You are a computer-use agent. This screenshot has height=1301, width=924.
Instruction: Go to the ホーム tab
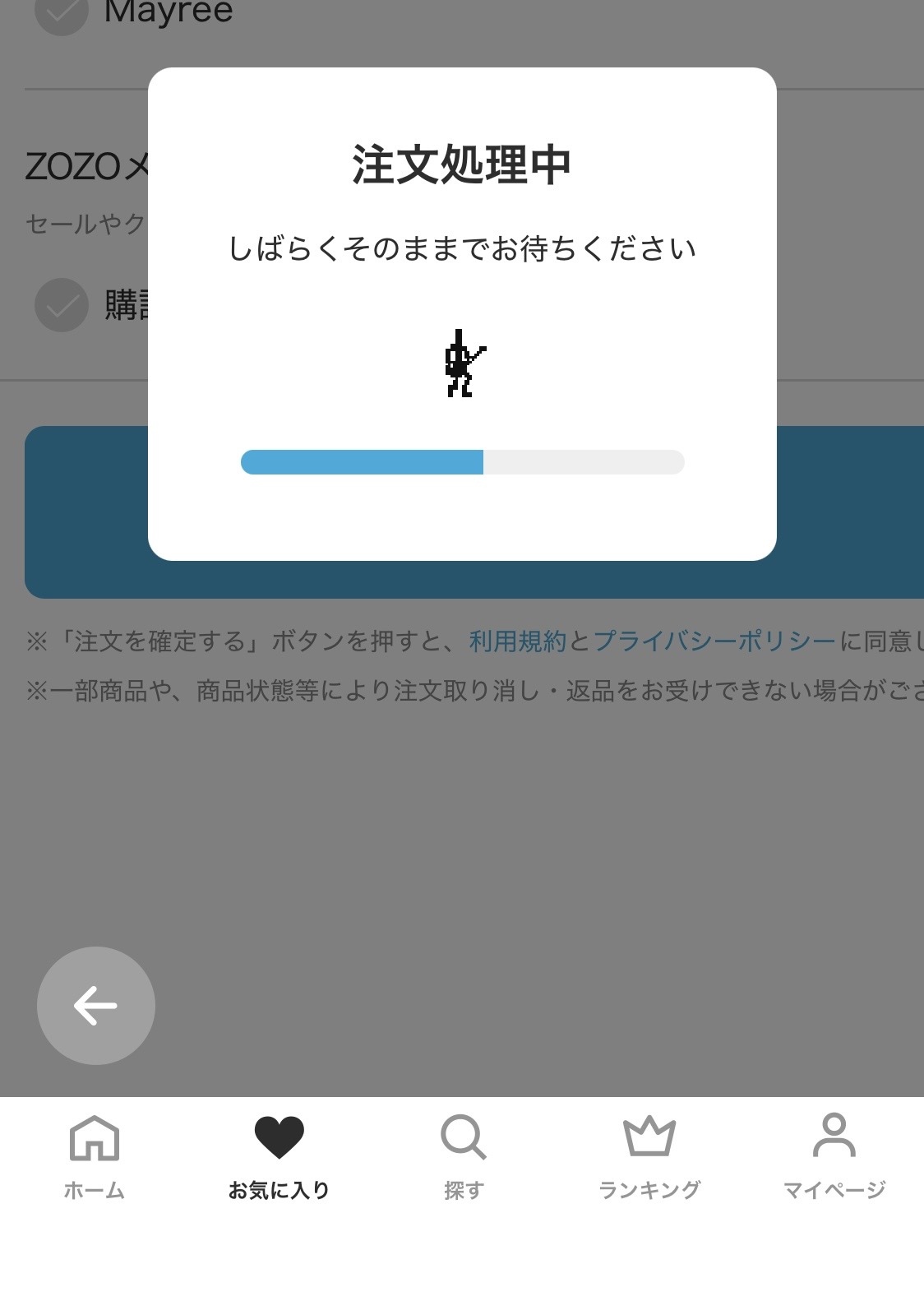pyautogui.click(x=95, y=1156)
